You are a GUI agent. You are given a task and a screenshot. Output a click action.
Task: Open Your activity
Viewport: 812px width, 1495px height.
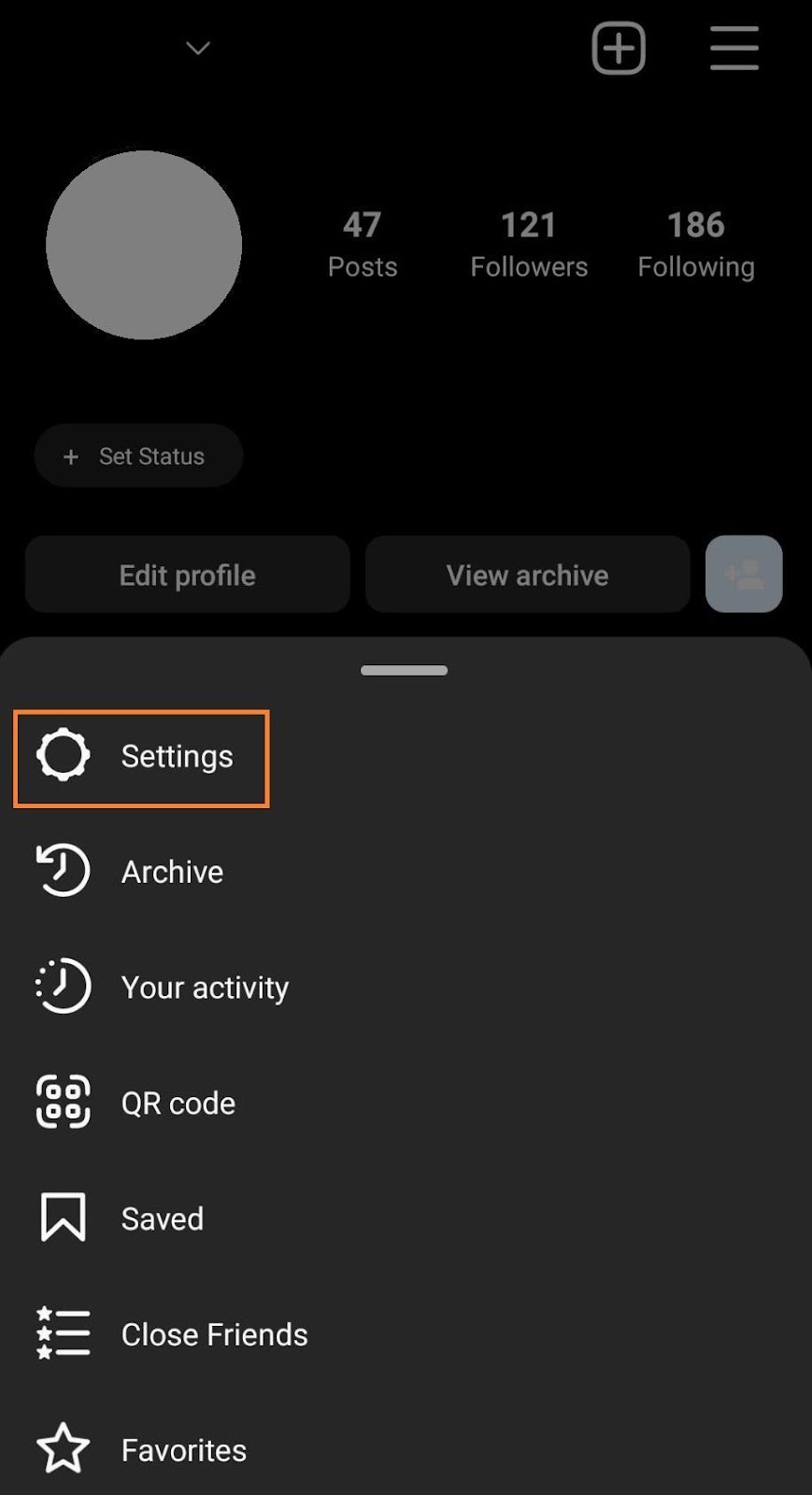coord(163,988)
